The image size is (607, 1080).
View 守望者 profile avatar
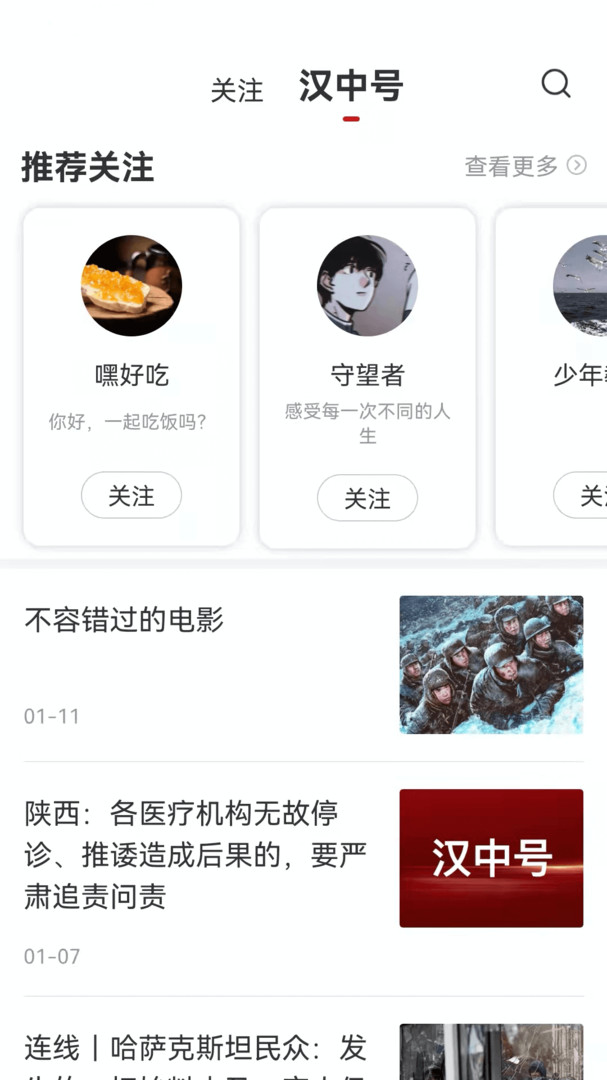click(367, 286)
